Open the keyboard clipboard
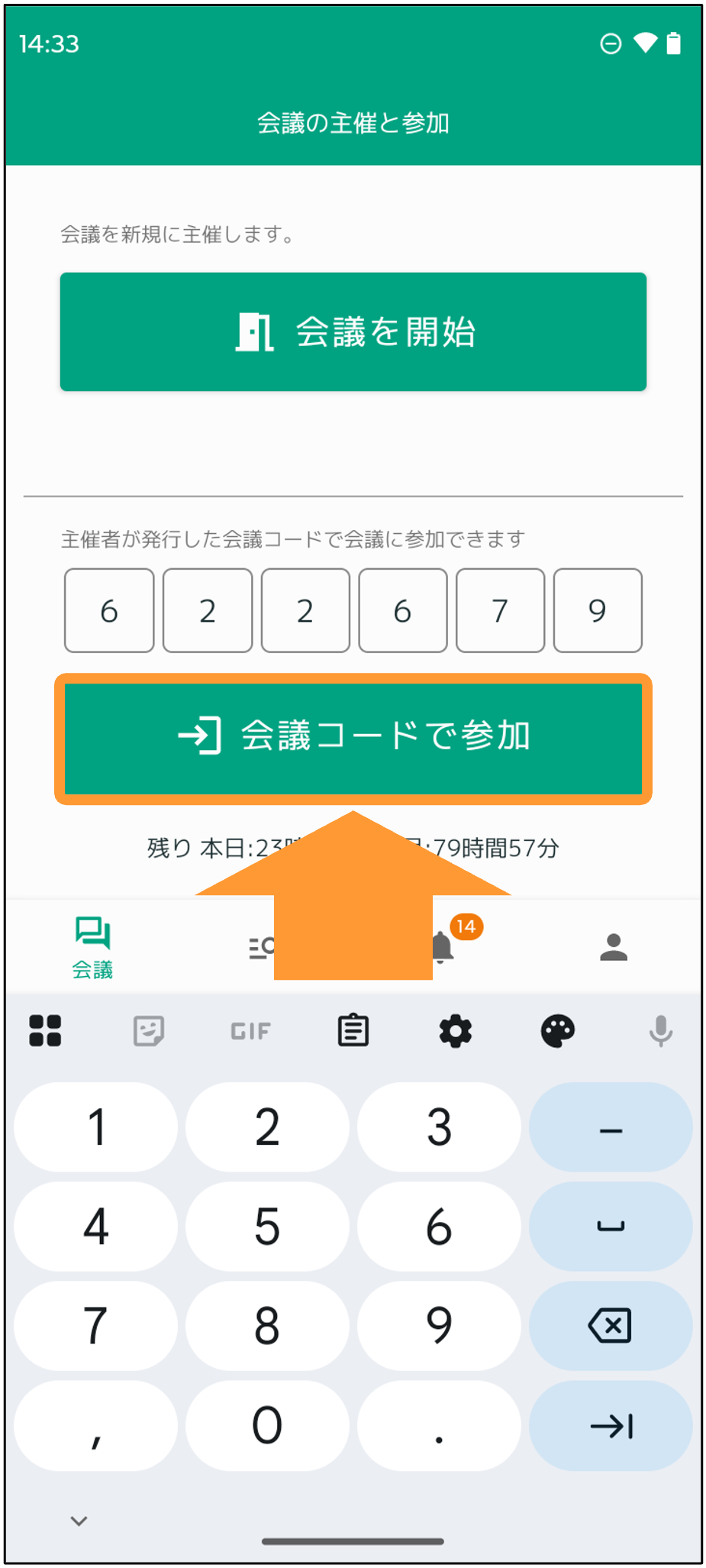706x1568 pixels. click(x=353, y=1031)
